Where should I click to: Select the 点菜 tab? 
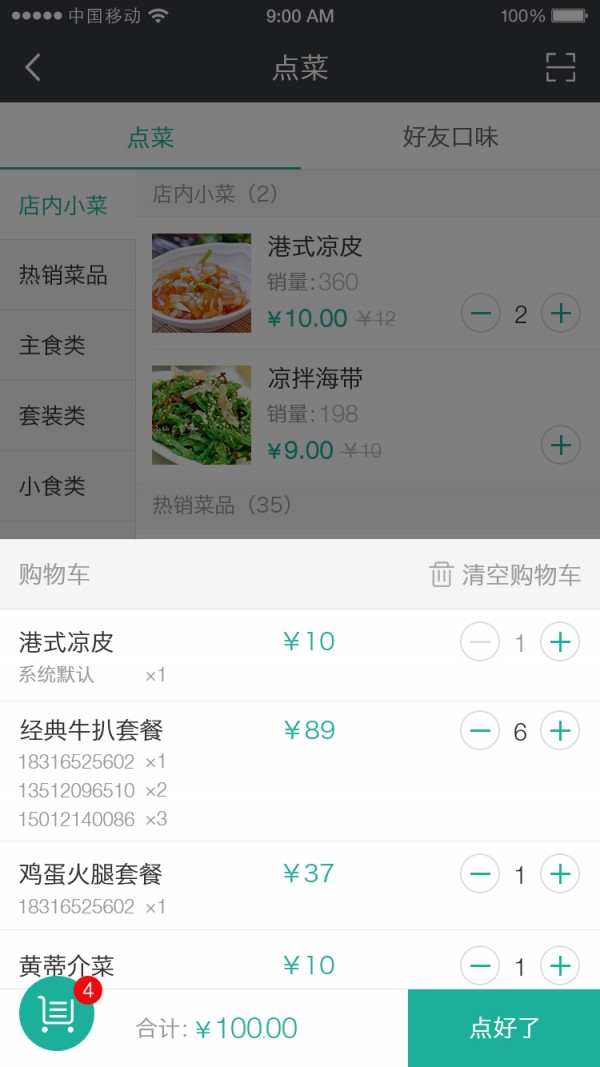[x=150, y=137]
